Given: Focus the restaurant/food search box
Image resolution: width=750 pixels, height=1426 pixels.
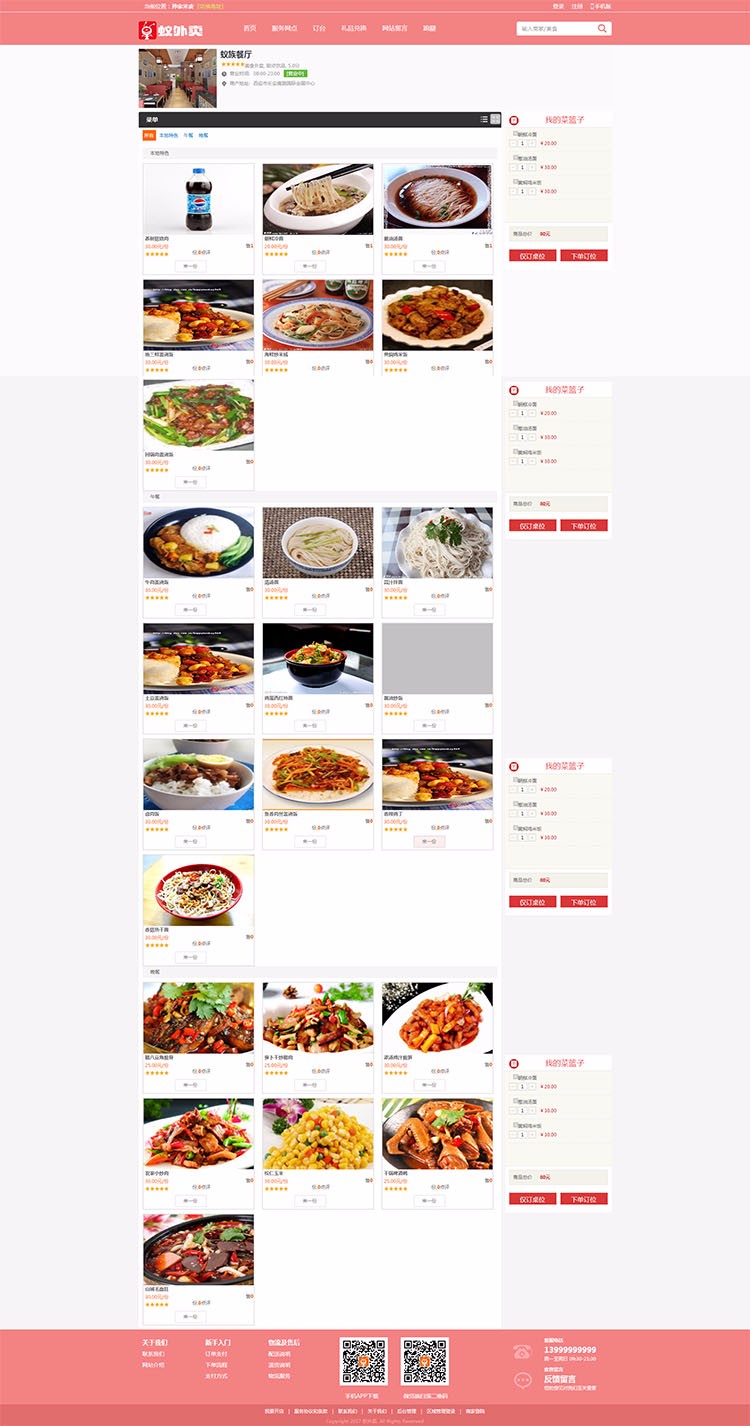Looking at the screenshot, I should (x=556, y=29).
